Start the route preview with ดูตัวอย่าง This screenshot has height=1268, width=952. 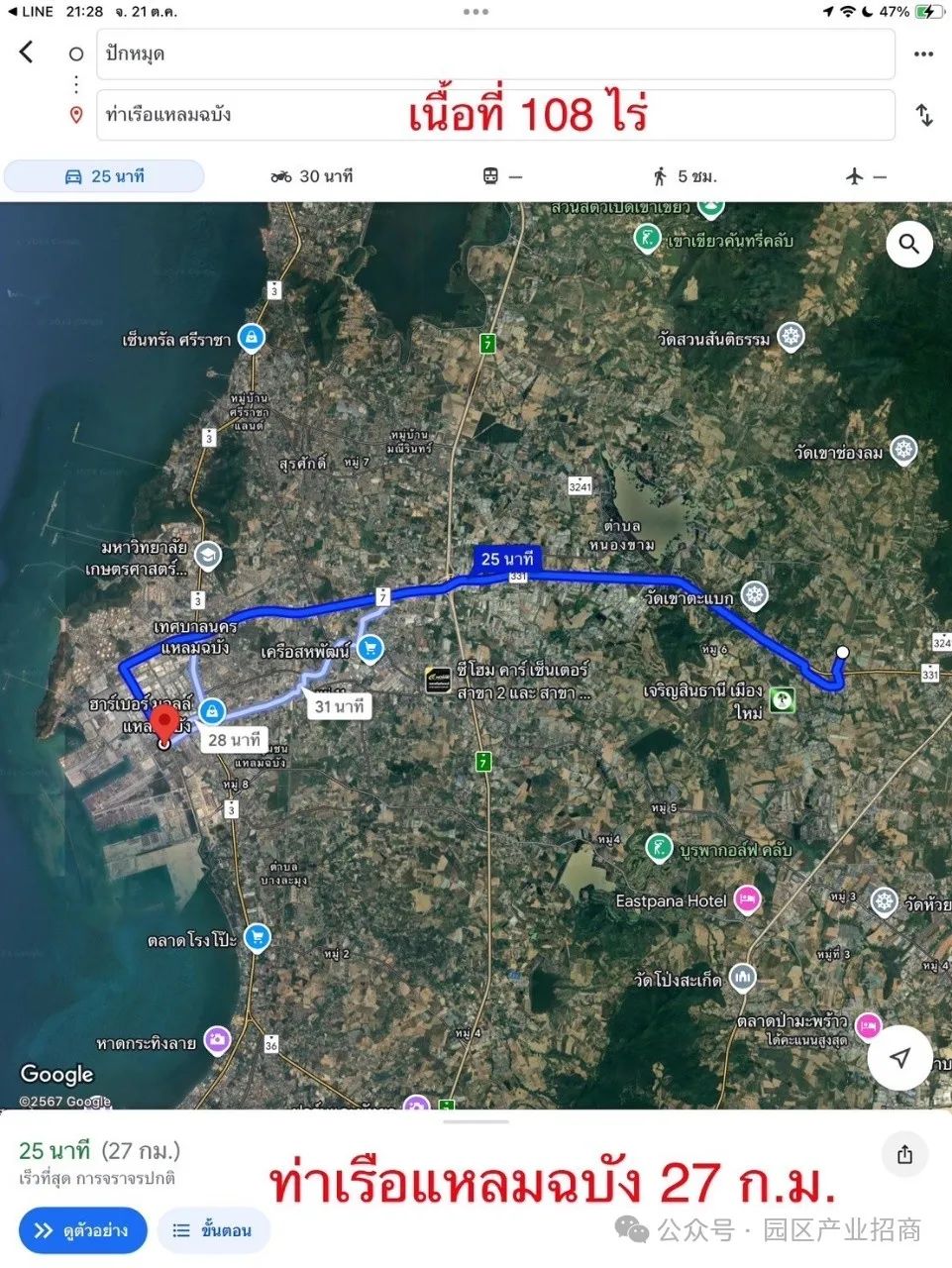pyautogui.click(x=83, y=1230)
